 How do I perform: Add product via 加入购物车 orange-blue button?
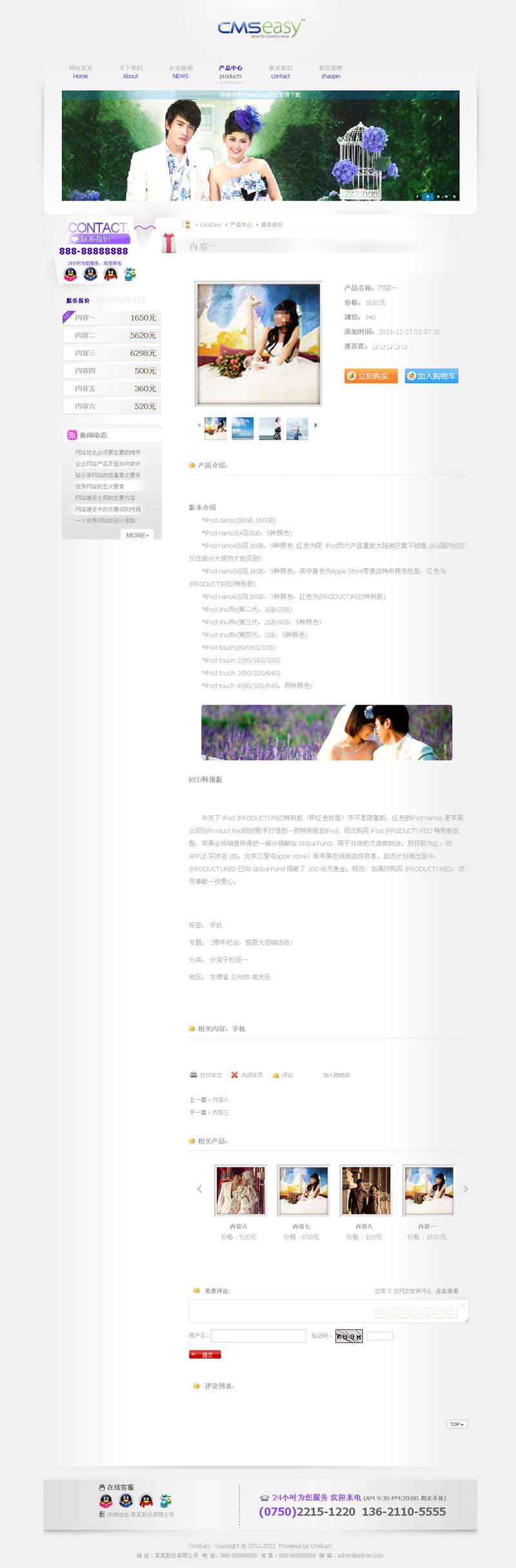pyautogui.click(x=432, y=376)
